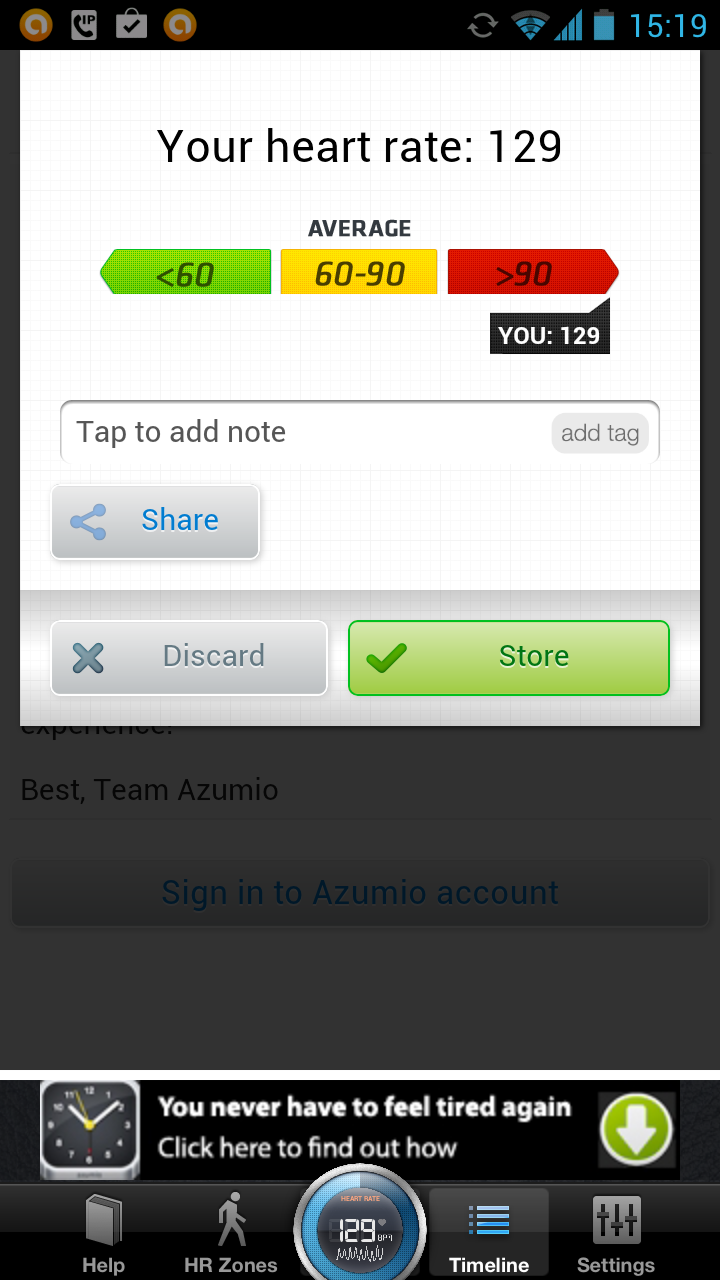This screenshot has height=1280, width=720.
Task: Share the heart rate result
Action: coord(155,521)
